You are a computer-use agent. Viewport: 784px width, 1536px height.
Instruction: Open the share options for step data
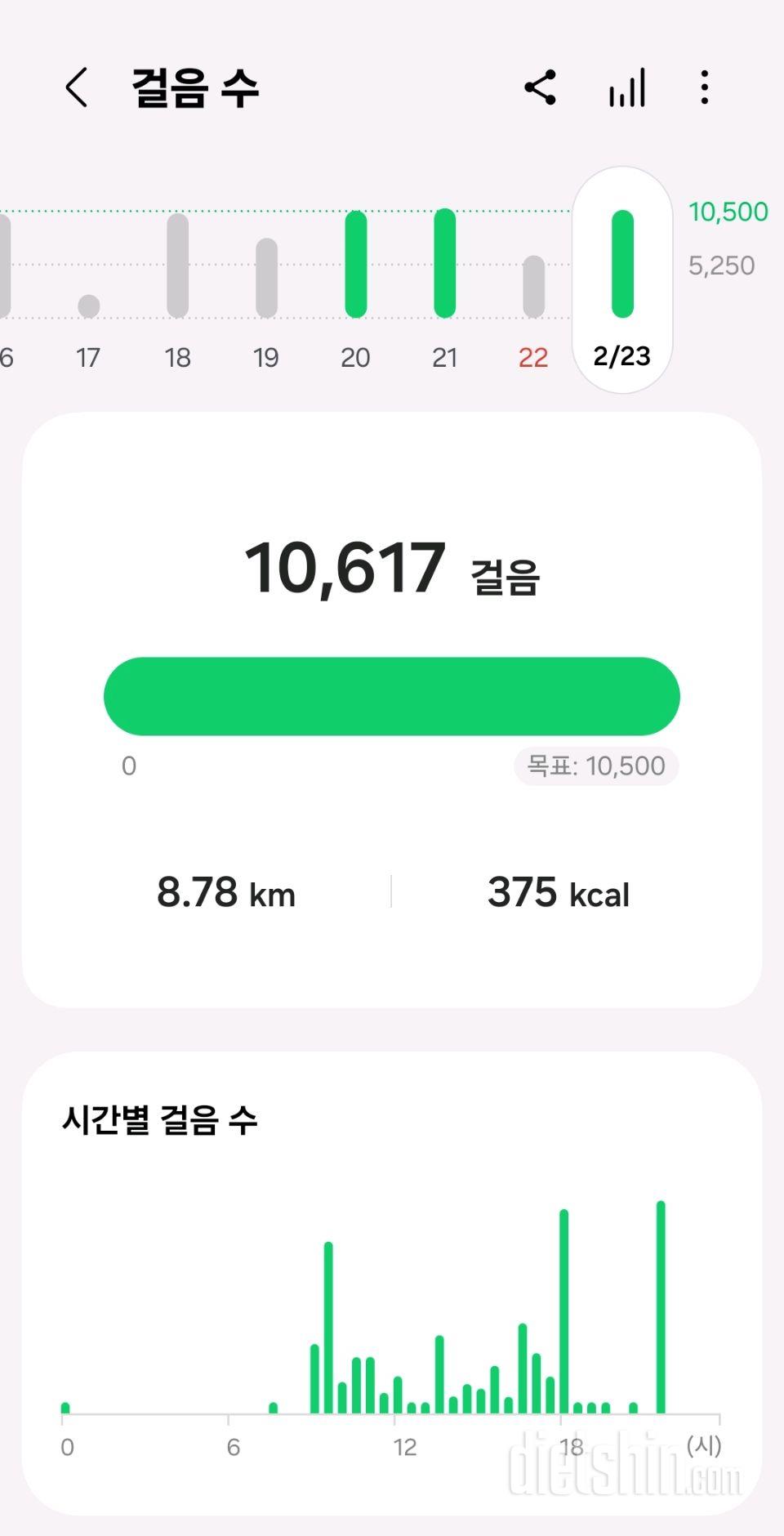542,87
